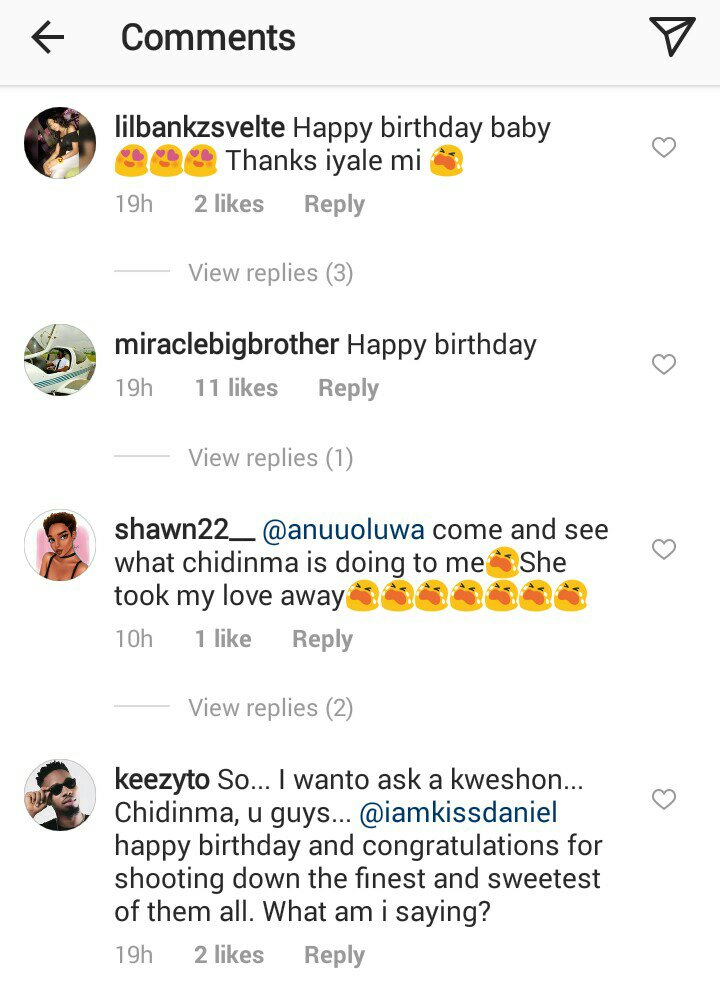Reply to lilbankzsvelte's comment
This screenshot has width=720, height=982.
pyautogui.click(x=334, y=204)
